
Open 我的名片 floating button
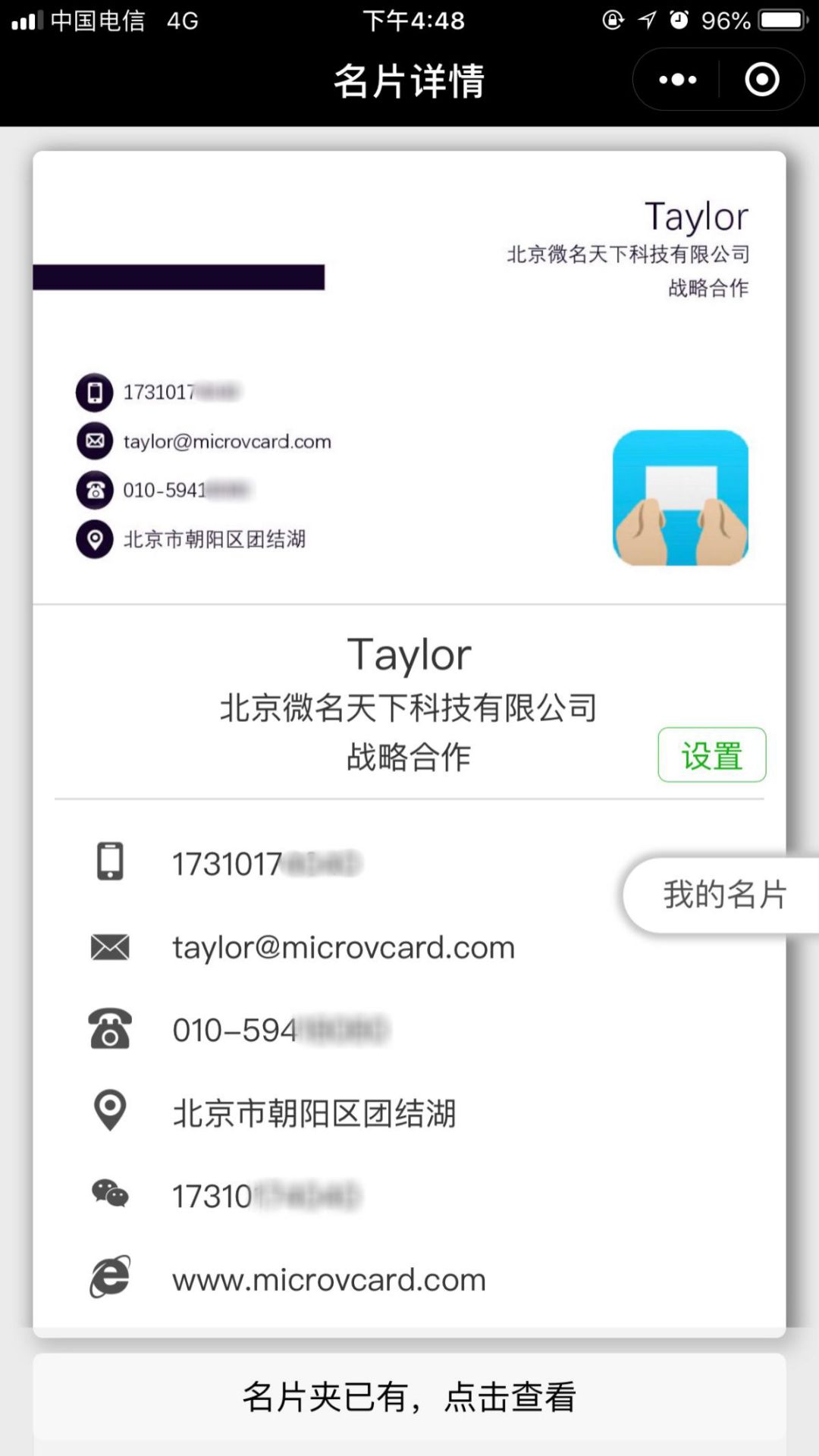click(x=724, y=895)
